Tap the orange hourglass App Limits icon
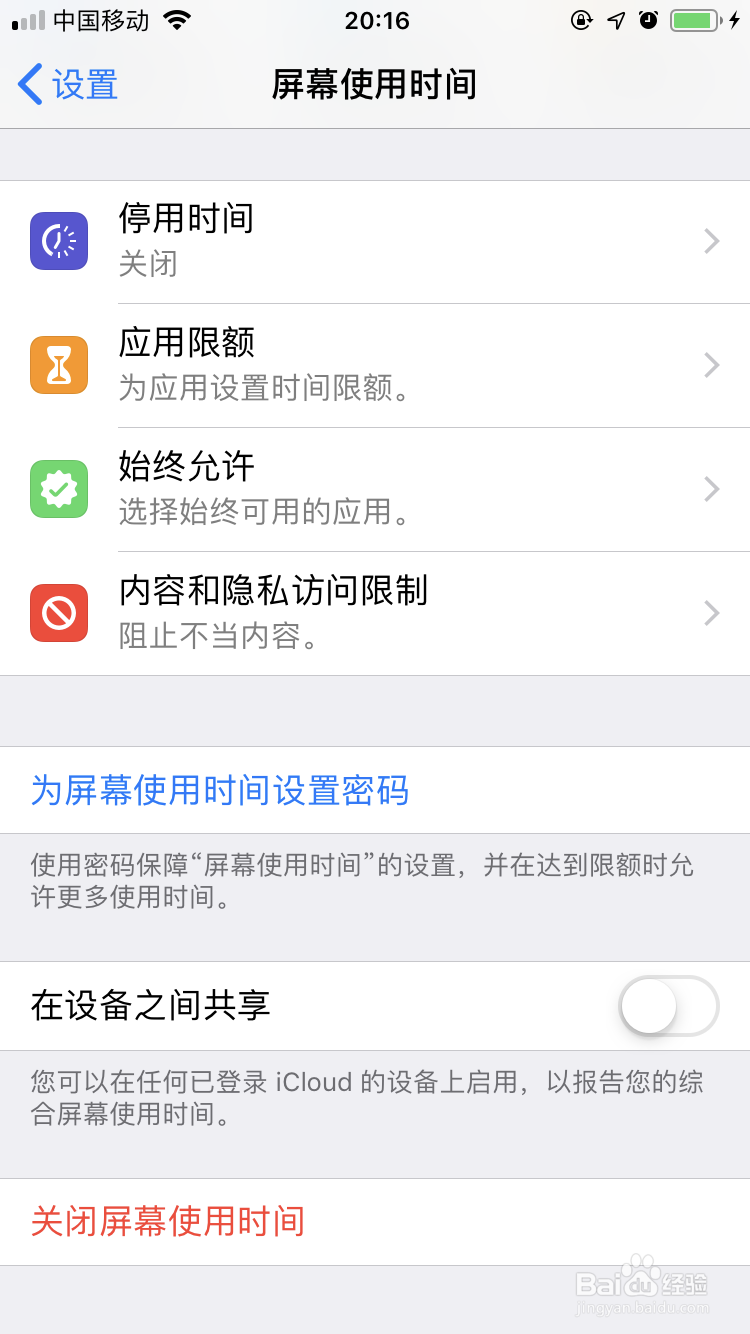Image resolution: width=750 pixels, height=1334 pixels. coord(59,365)
